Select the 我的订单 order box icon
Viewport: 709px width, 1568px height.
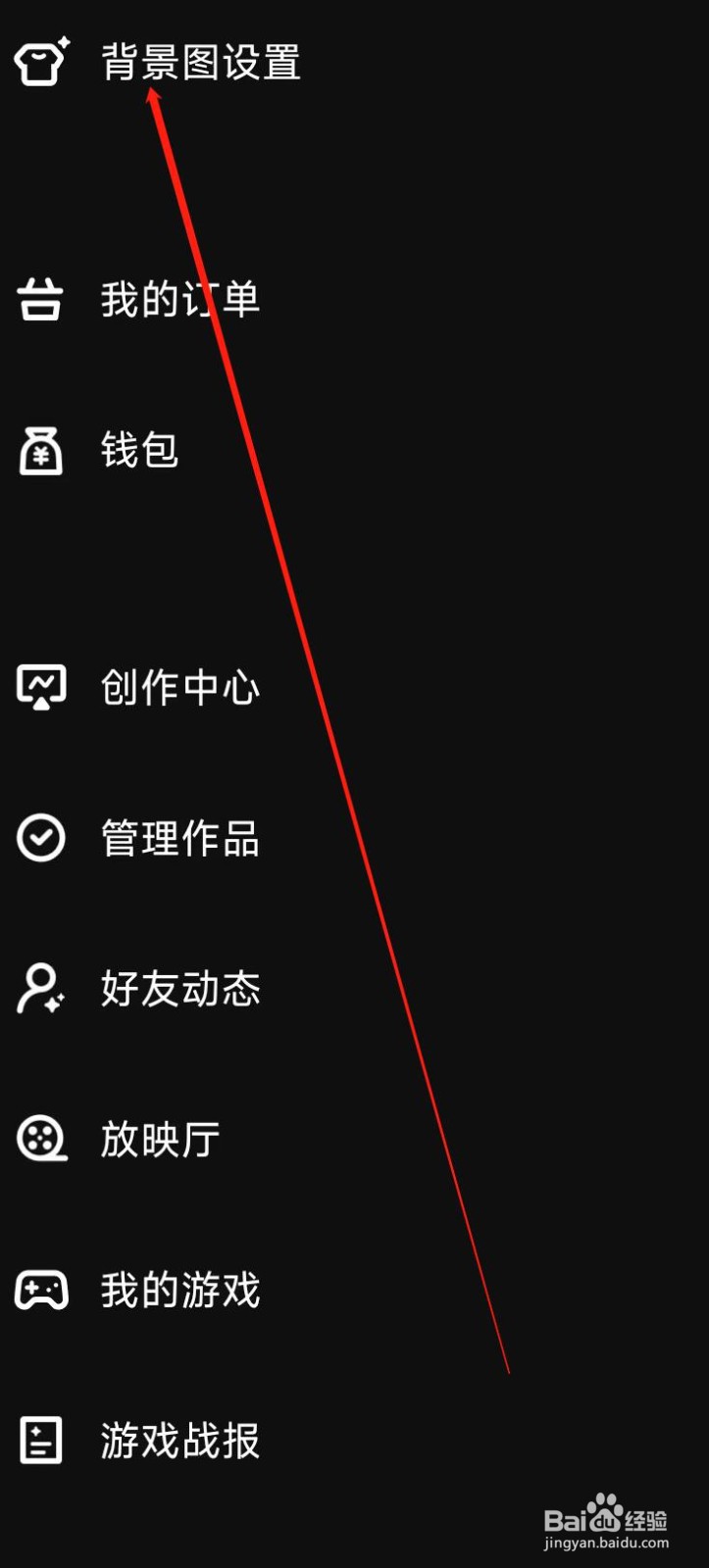40,301
